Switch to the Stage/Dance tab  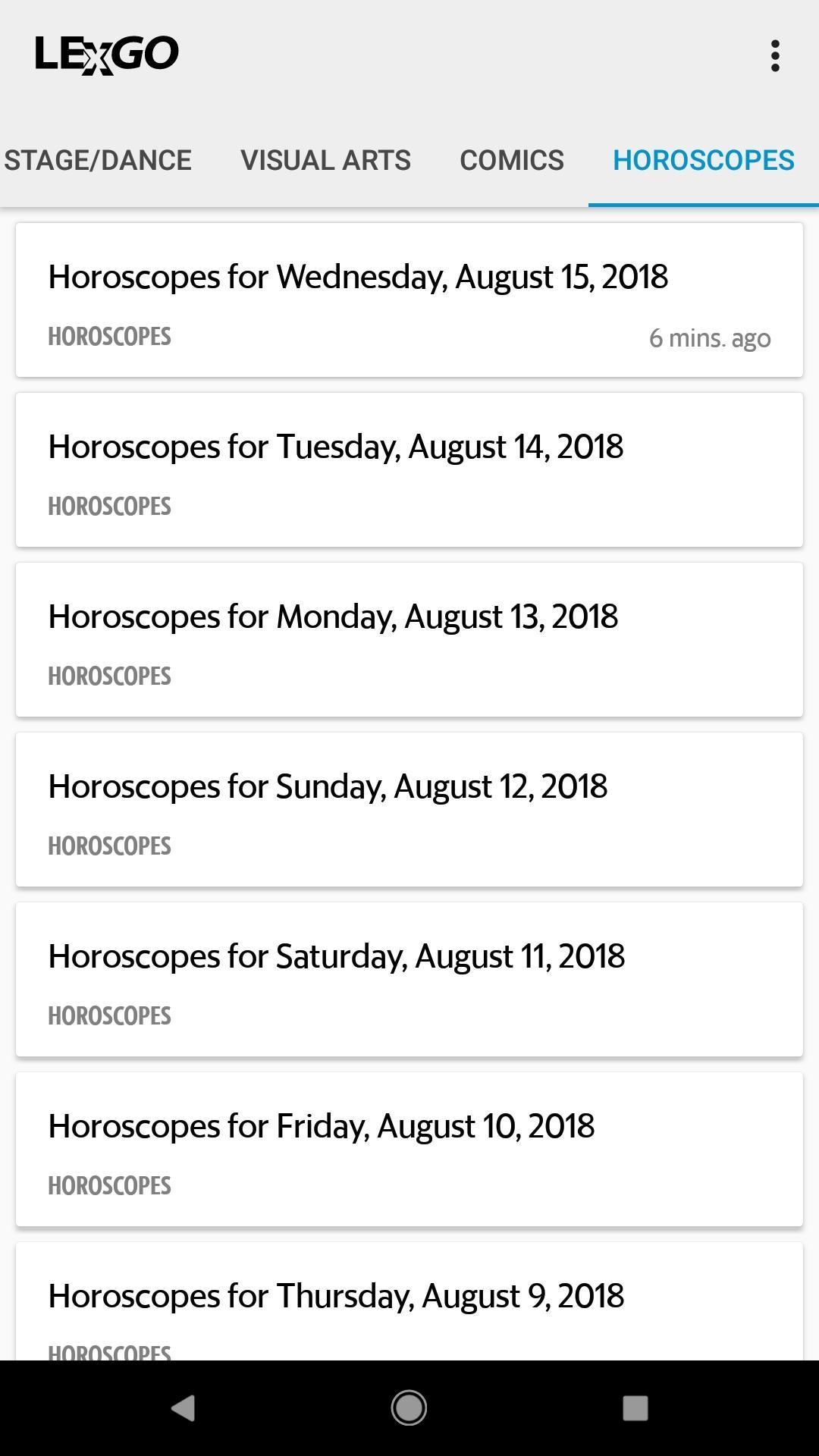coord(98,160)
